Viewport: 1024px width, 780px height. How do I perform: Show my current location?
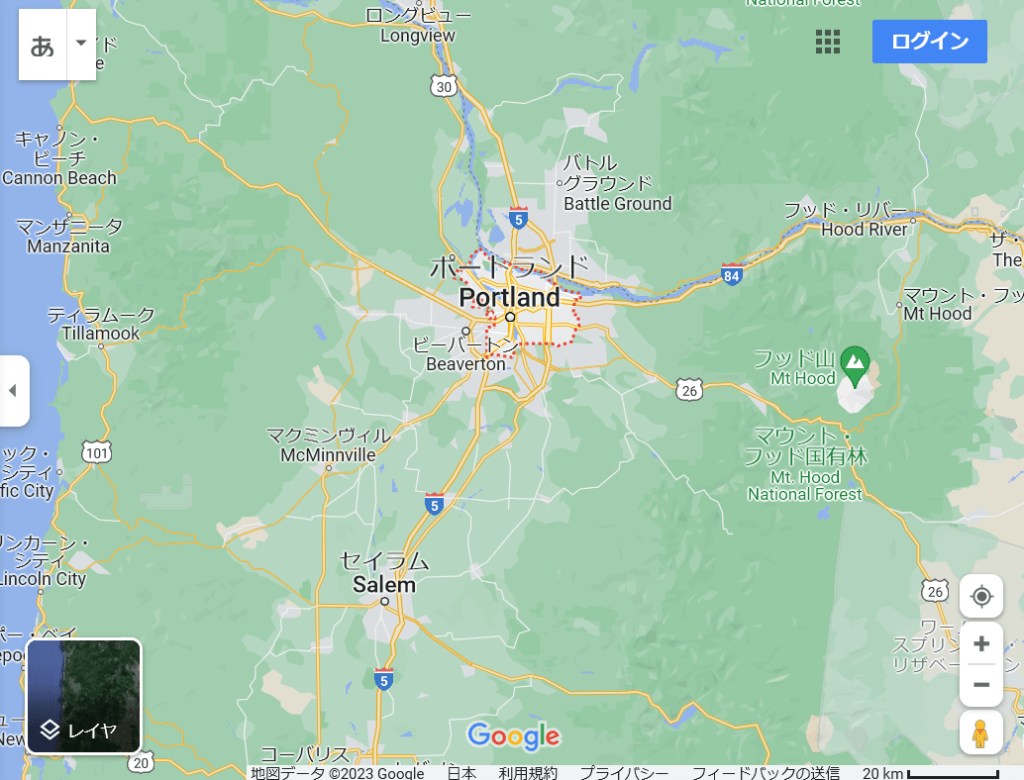coord(981,597)
